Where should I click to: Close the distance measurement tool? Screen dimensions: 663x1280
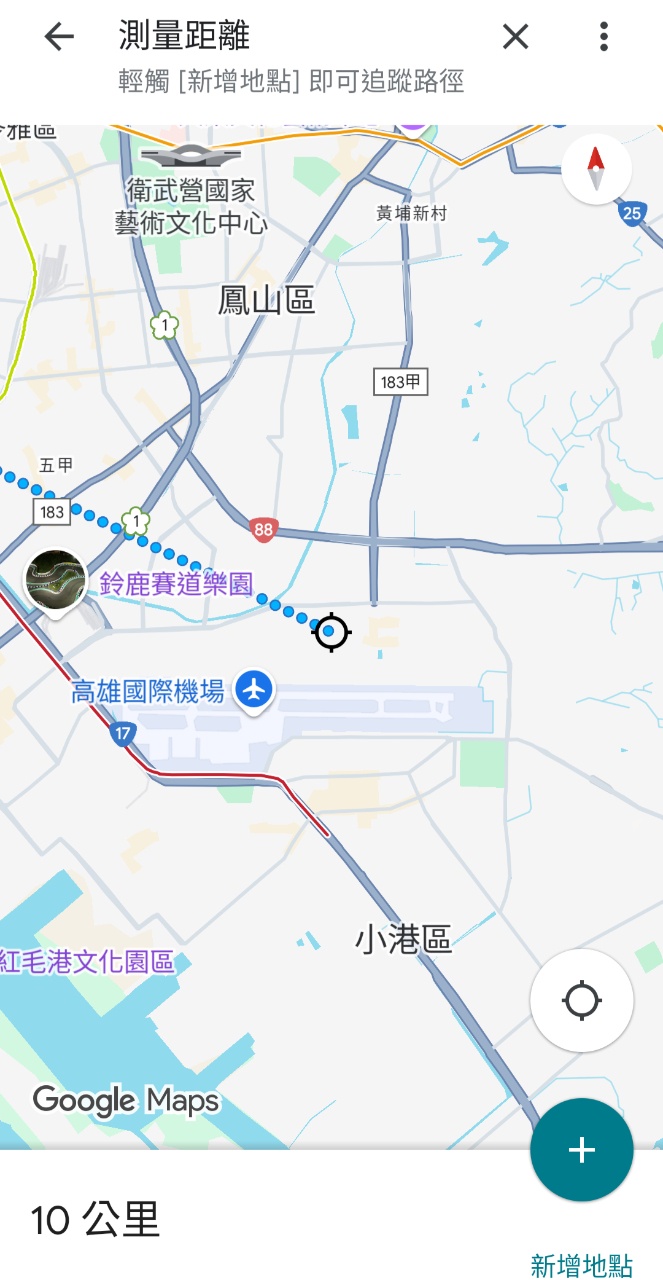(515, 37)
